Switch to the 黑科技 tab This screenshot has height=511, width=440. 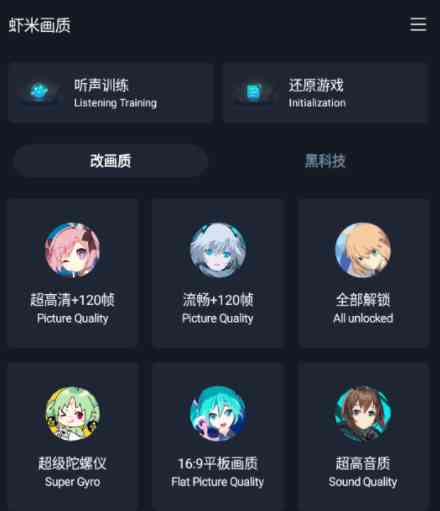pyautogui.click(x=325, y=161)
